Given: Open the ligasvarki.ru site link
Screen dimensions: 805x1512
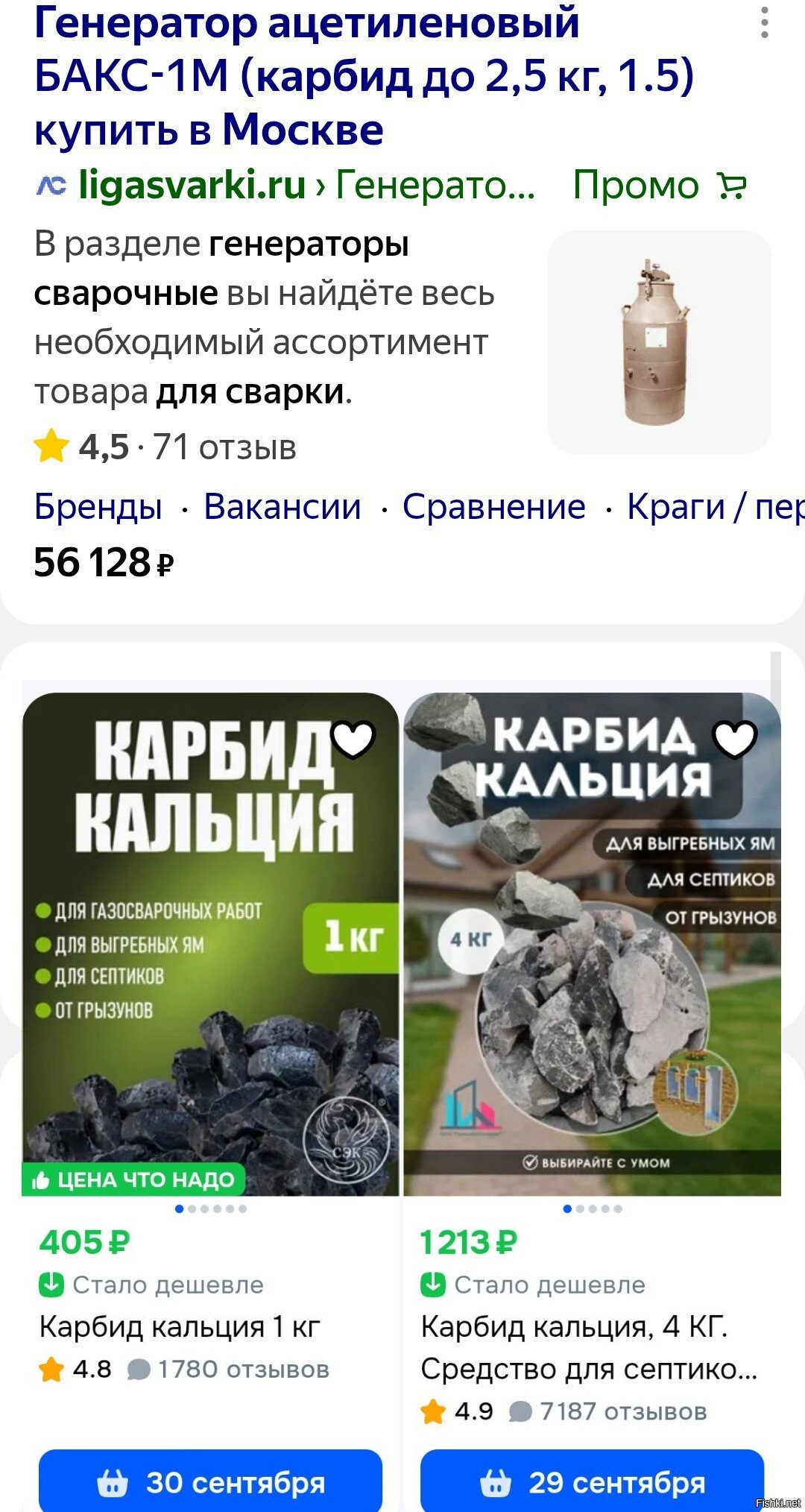Looking at the screenshot, I should [192, 185].
